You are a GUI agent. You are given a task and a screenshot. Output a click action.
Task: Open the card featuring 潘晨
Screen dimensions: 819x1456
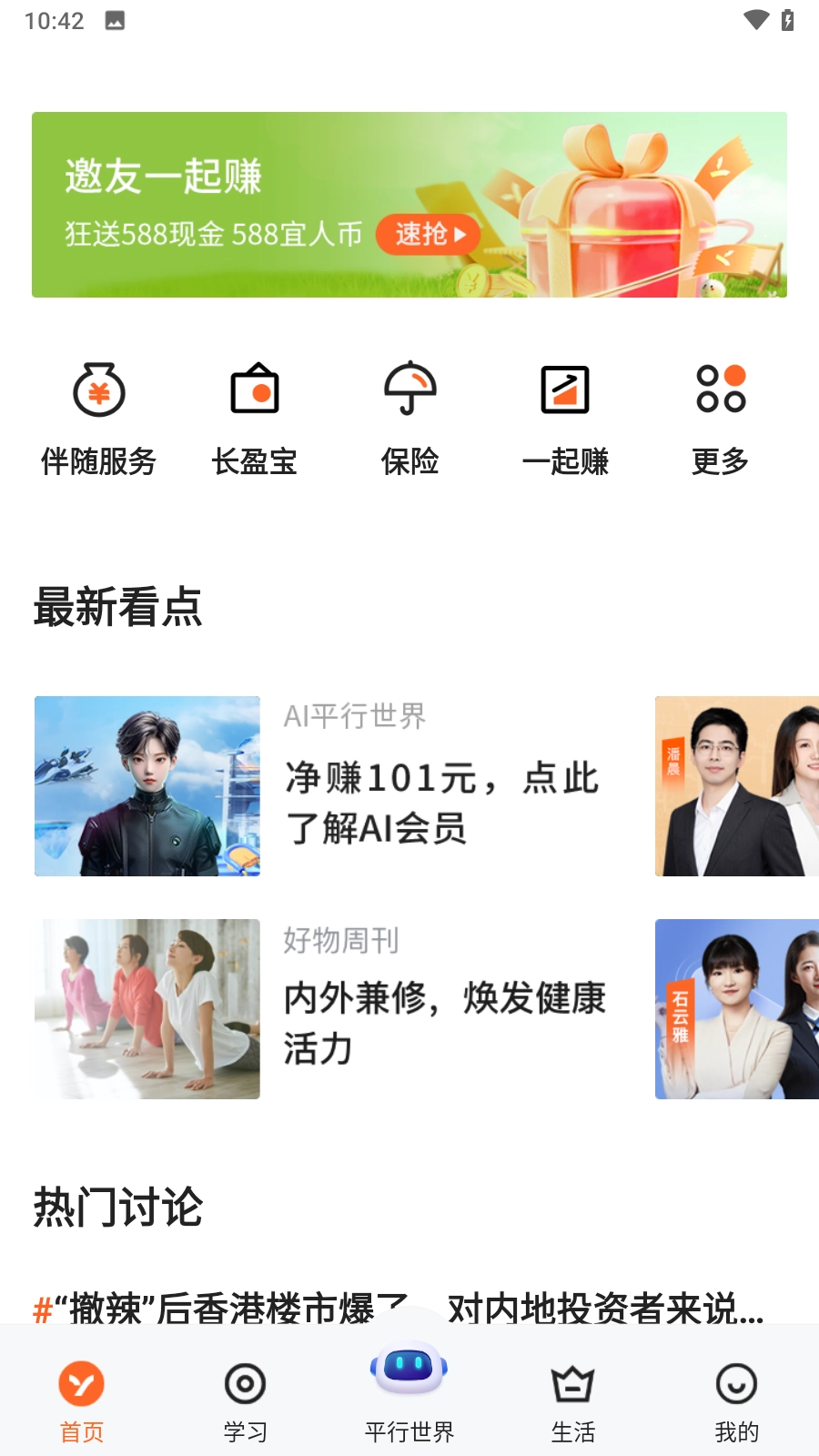(737, 786)
